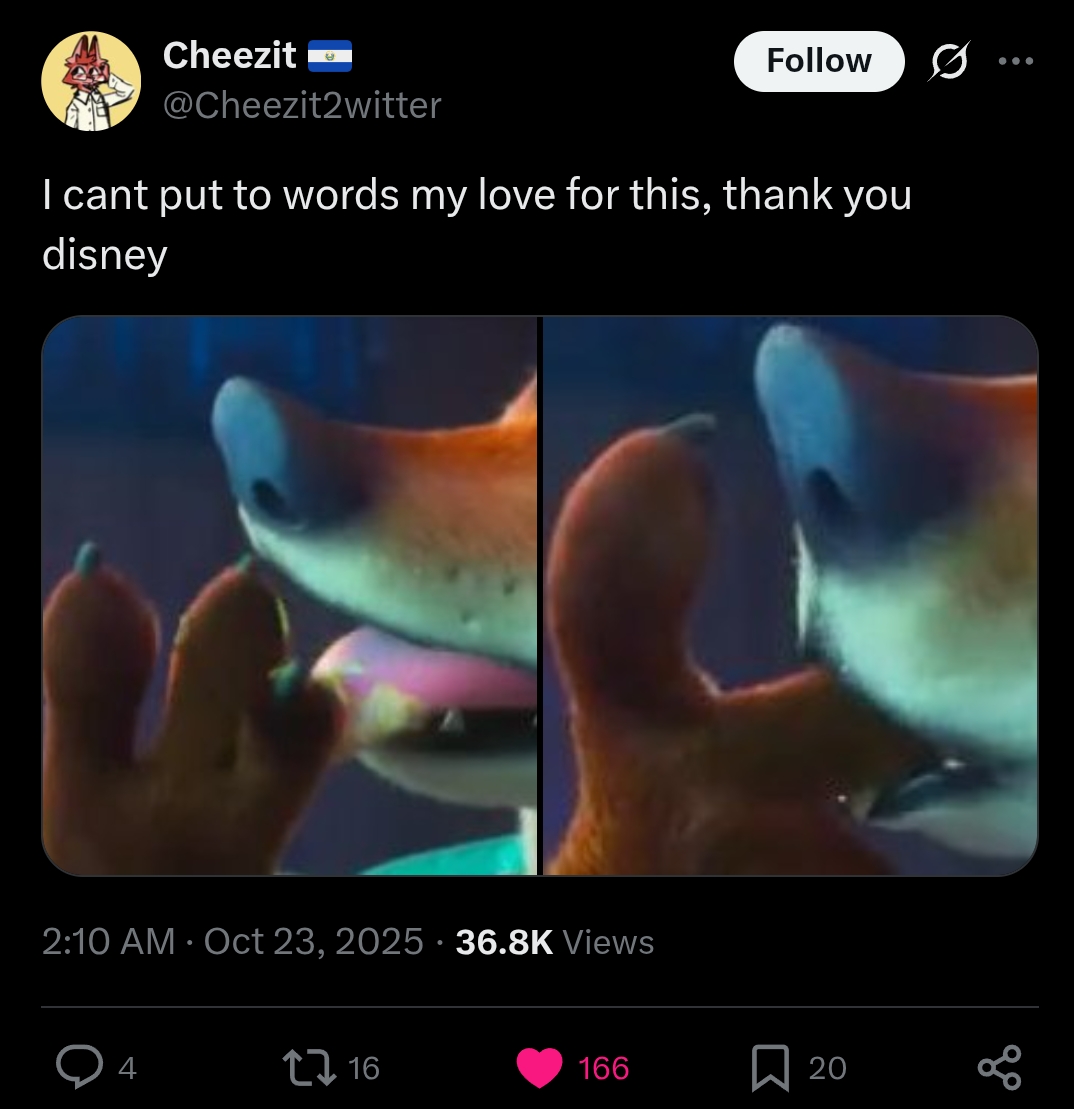Viewport: 1074px width, 1109px height.
Task: Open the post's three-dot overflow menu
Action: (1015, 62)
